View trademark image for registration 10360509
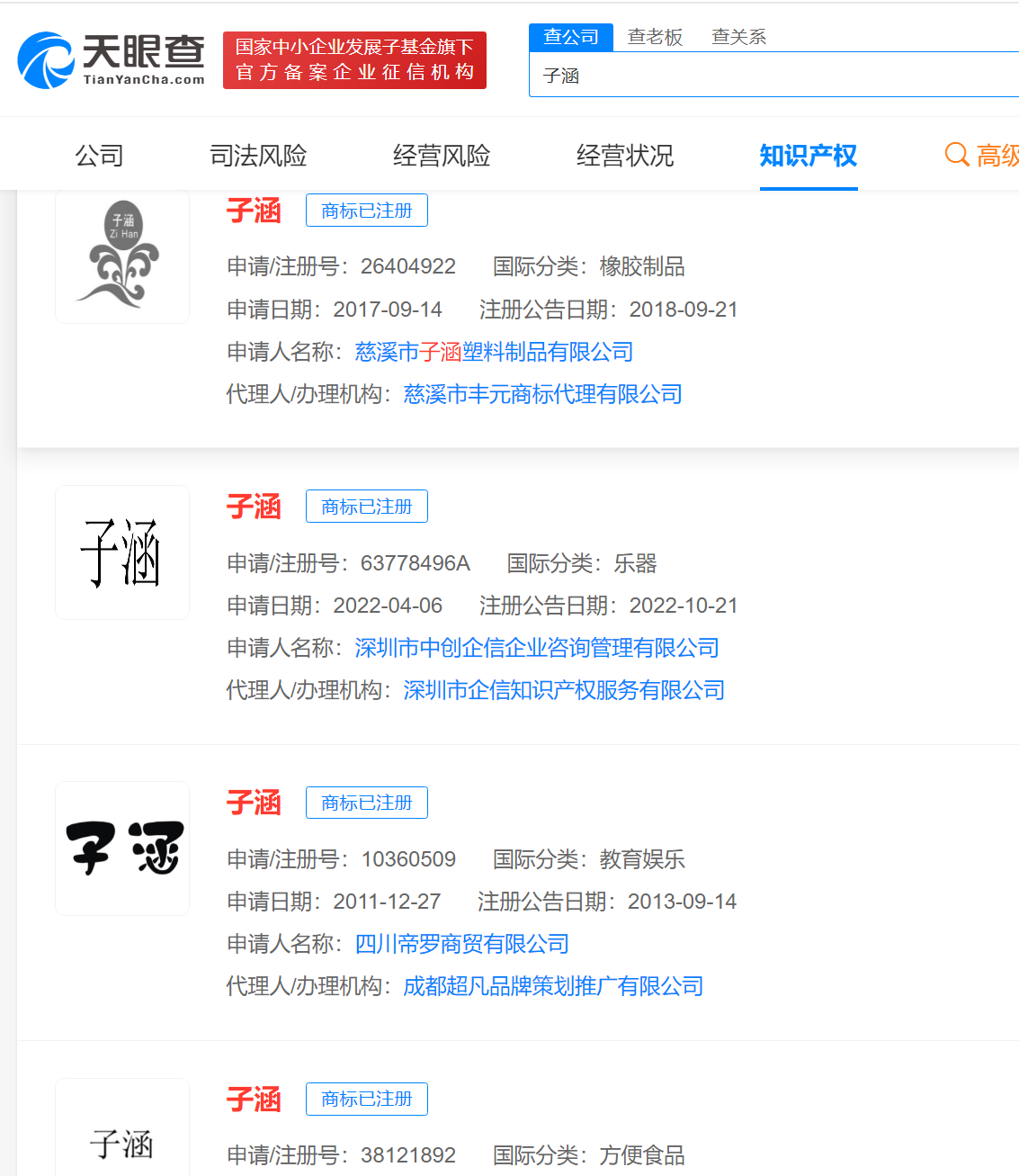This screenshot has width=1019, height=1176. pos(122,848)
